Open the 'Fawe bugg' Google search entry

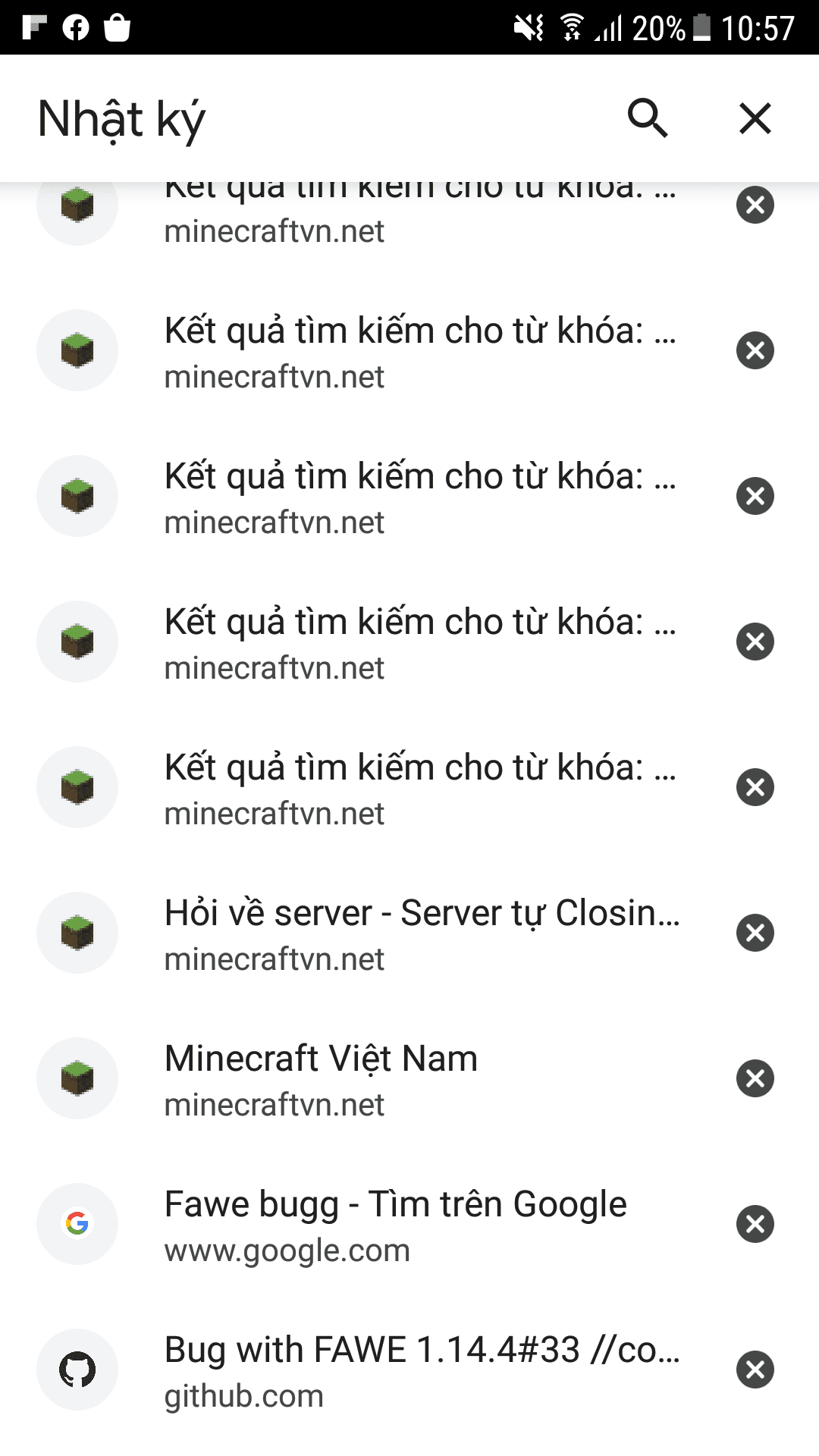(395, 1225)
